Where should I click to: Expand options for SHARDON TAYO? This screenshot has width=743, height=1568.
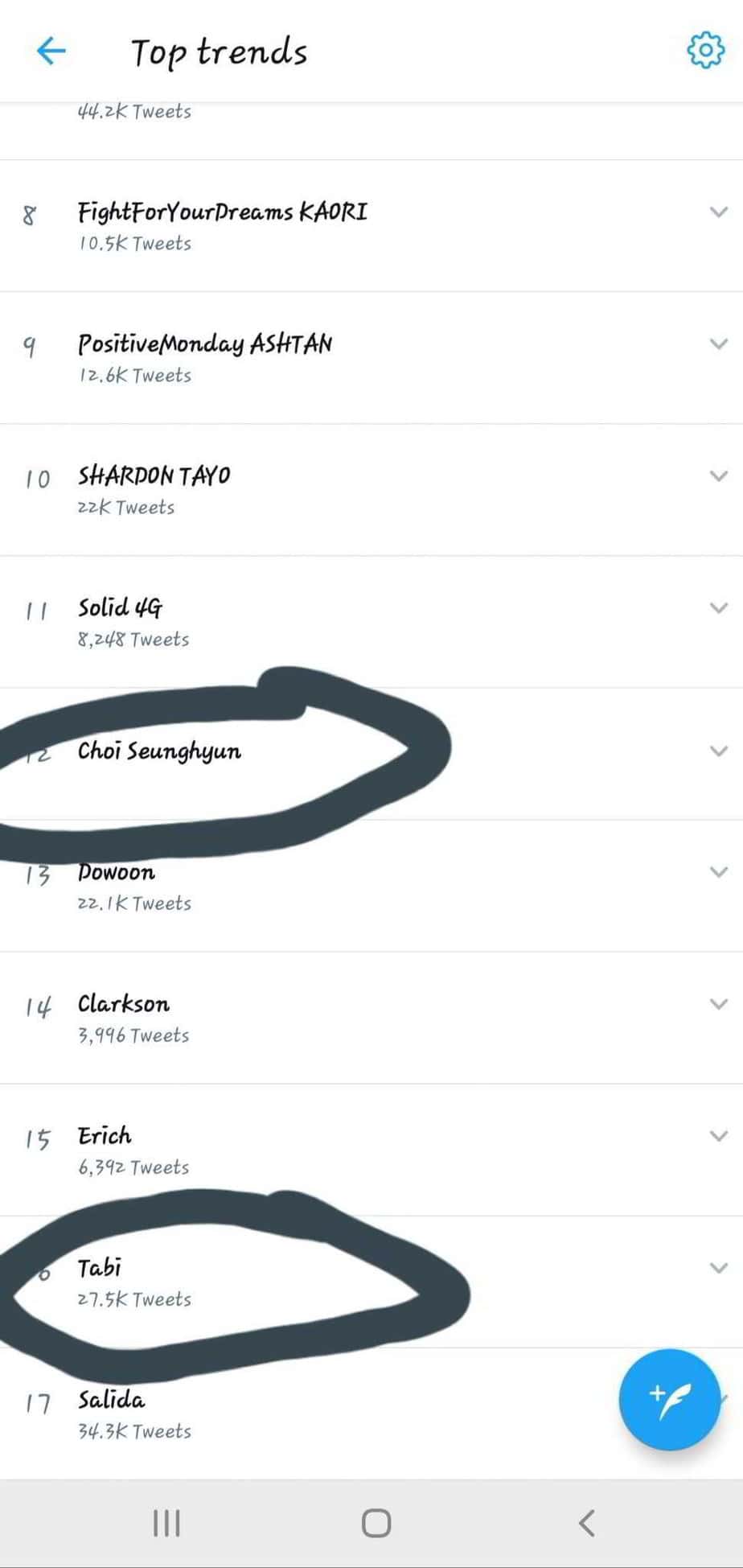(x=718, y=476)
